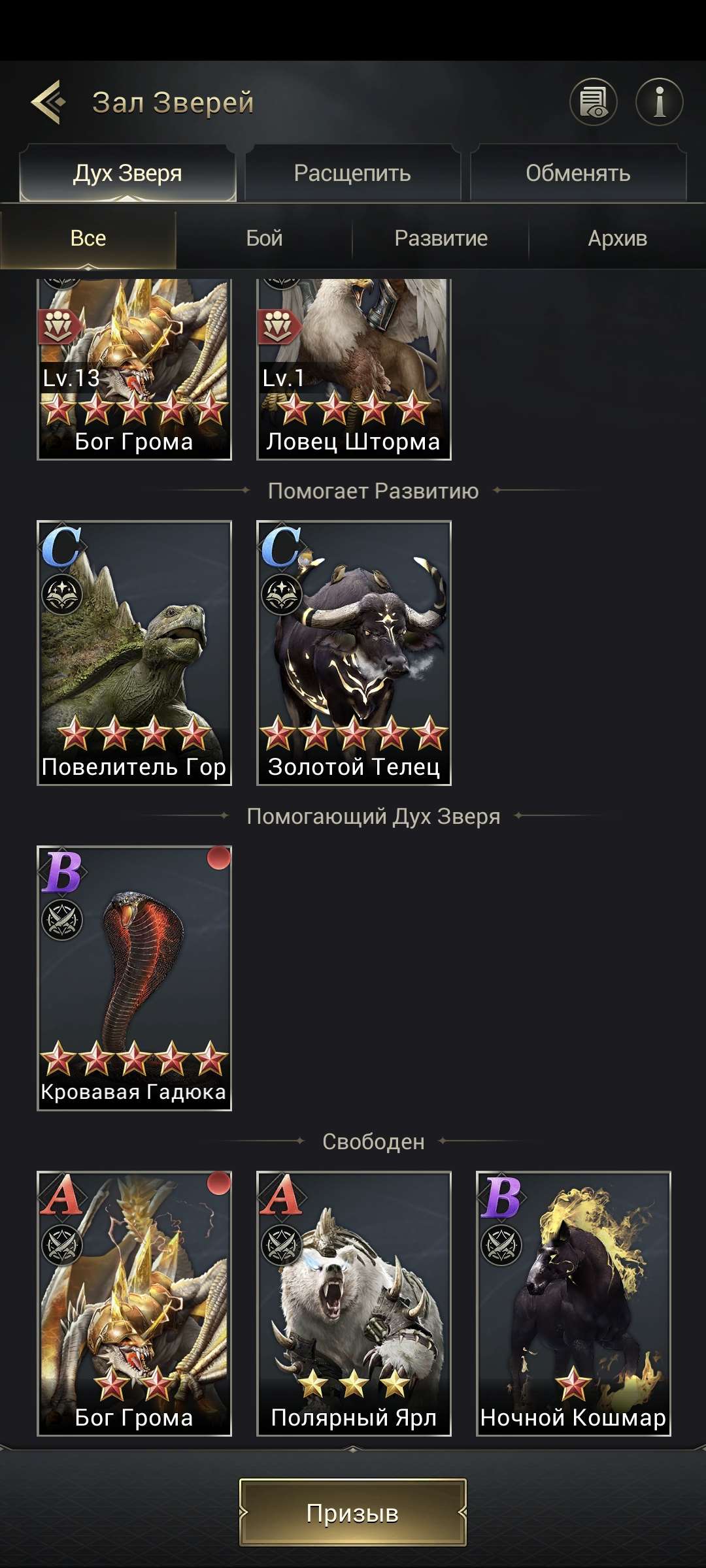Switch to the Расщепить tab
This screenshot has height=1568, width=706.
coord(352,173)
